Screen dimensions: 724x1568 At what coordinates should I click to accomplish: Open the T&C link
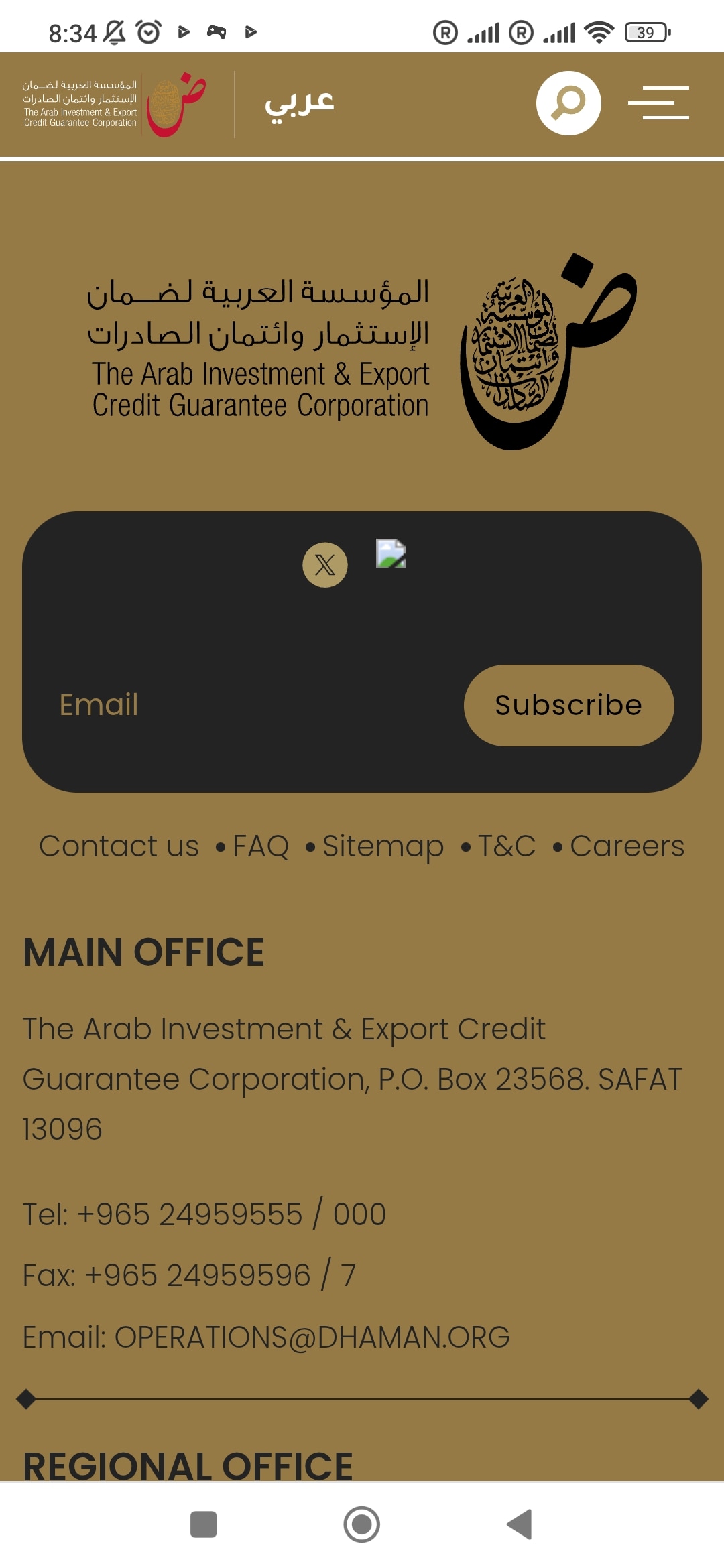coord(507,846)
